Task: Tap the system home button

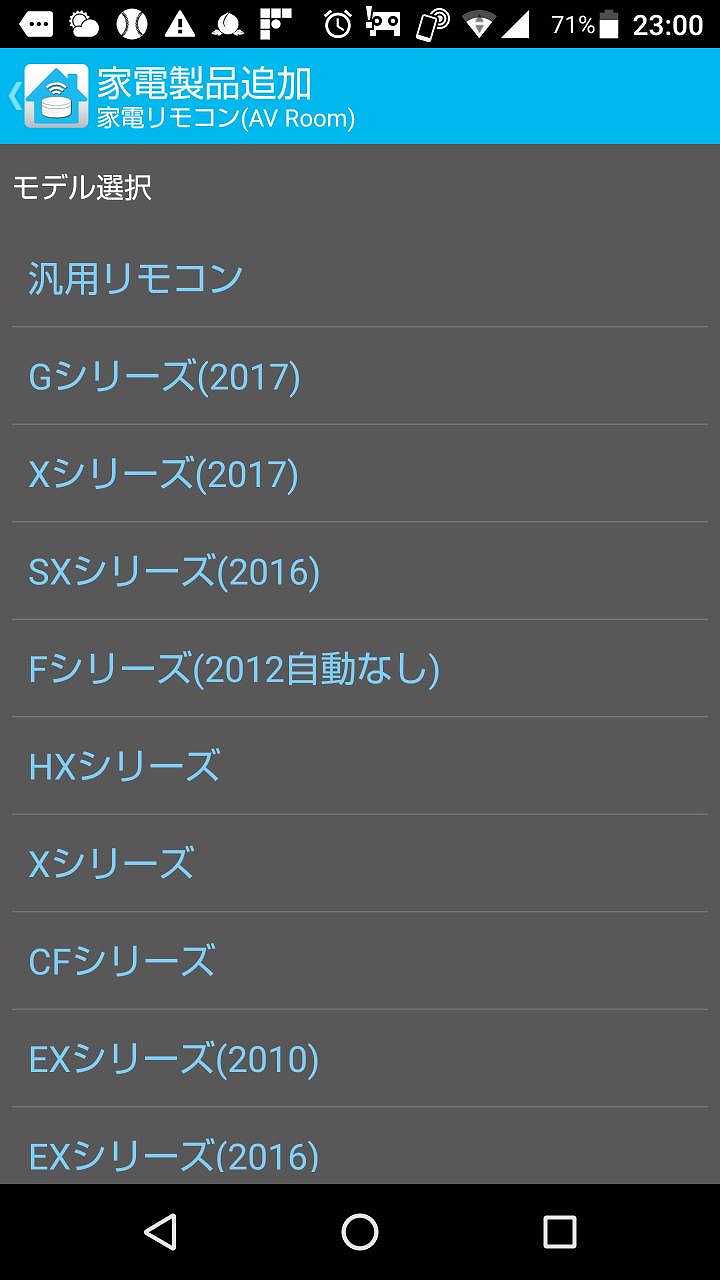Action: pos(360,1232)
